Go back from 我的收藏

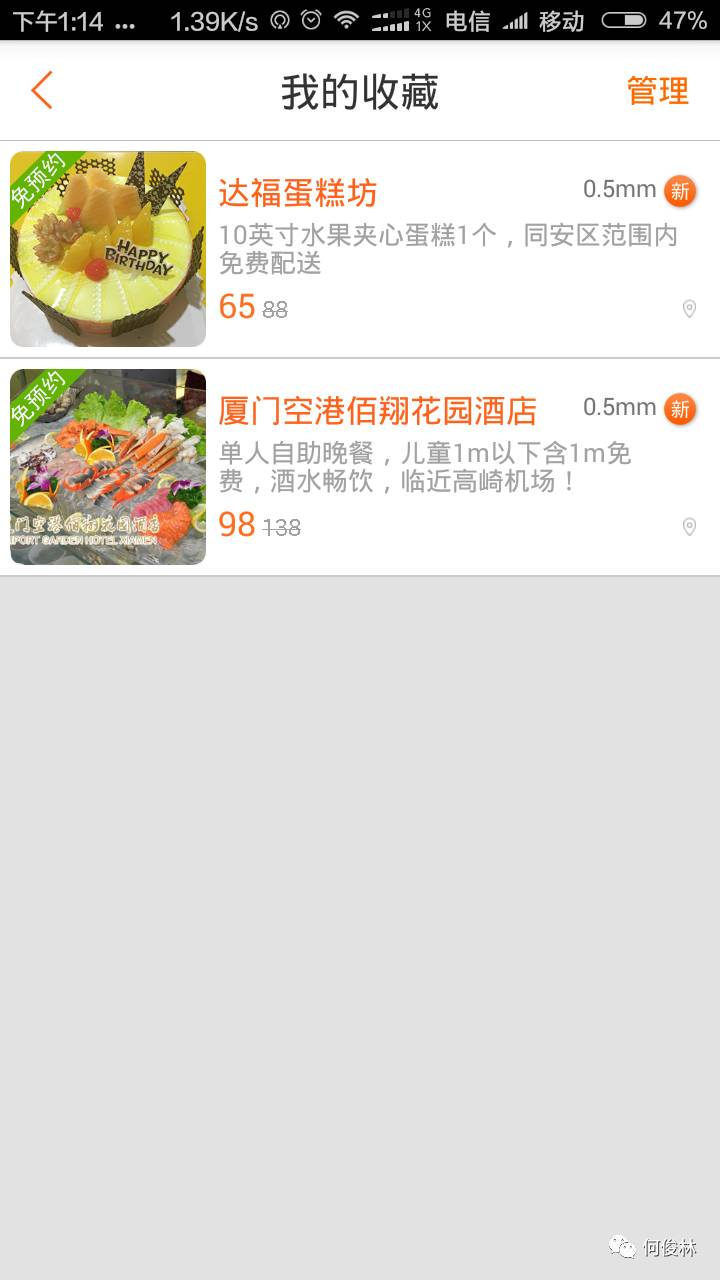41,91
